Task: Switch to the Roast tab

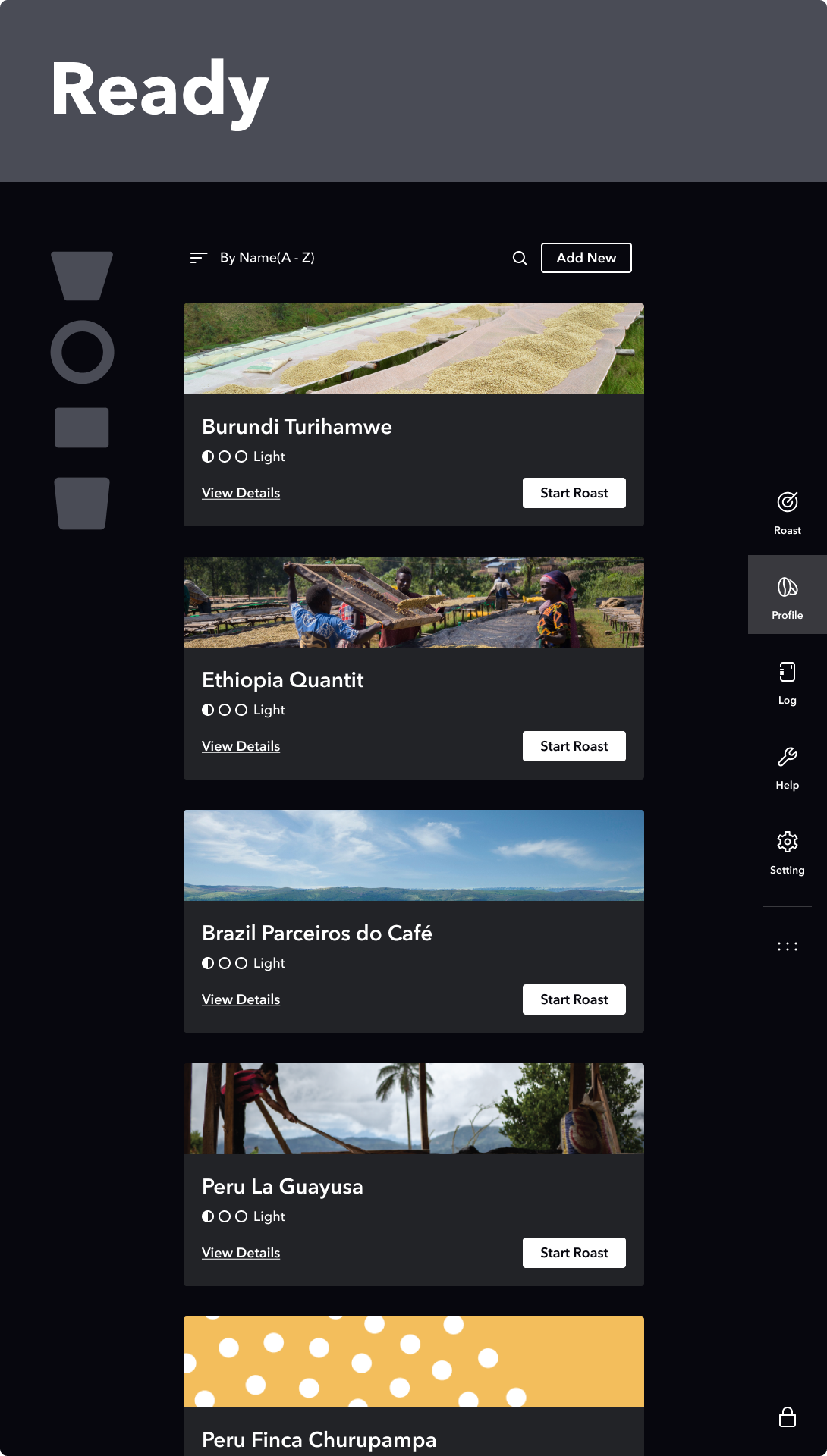Action: (787, 511)
